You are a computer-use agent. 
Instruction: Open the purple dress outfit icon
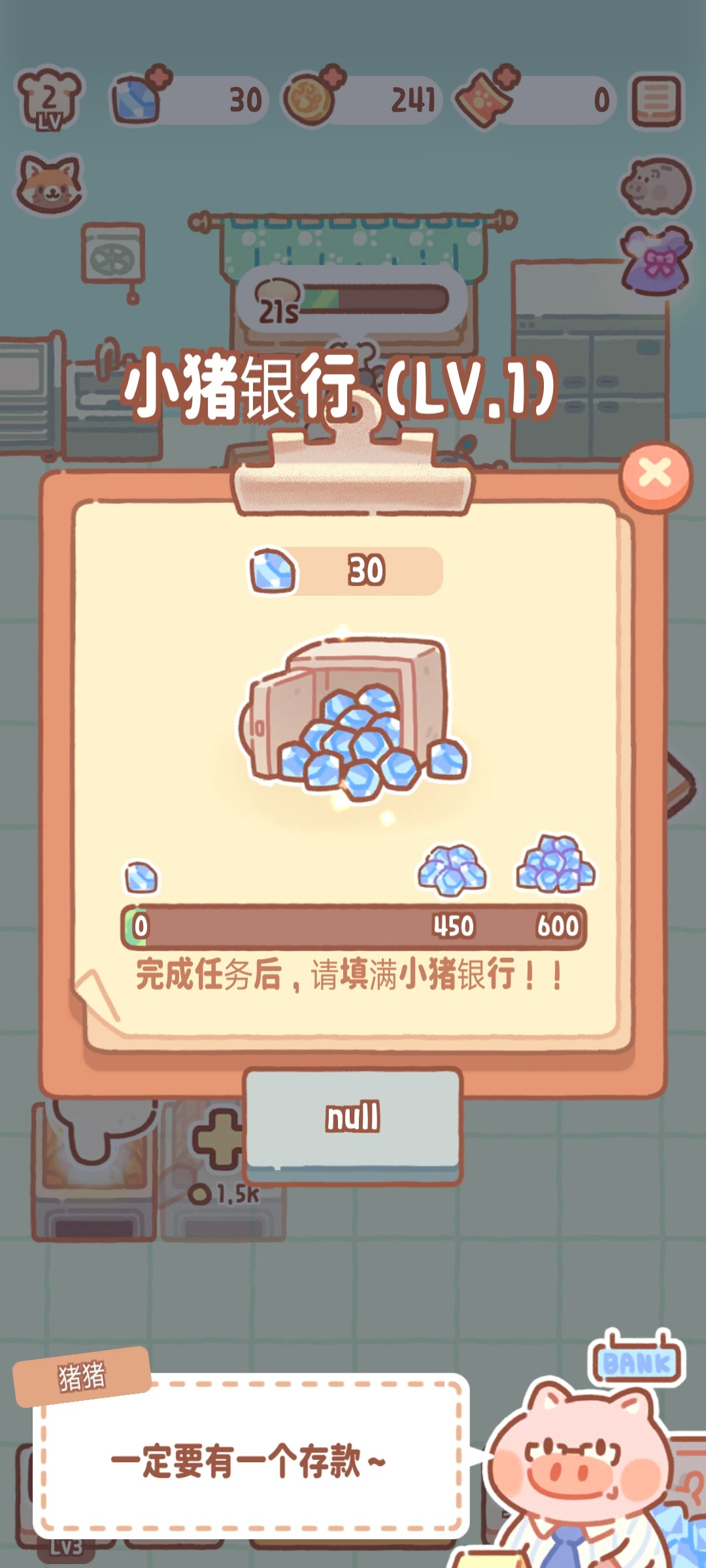click(657, 262)
